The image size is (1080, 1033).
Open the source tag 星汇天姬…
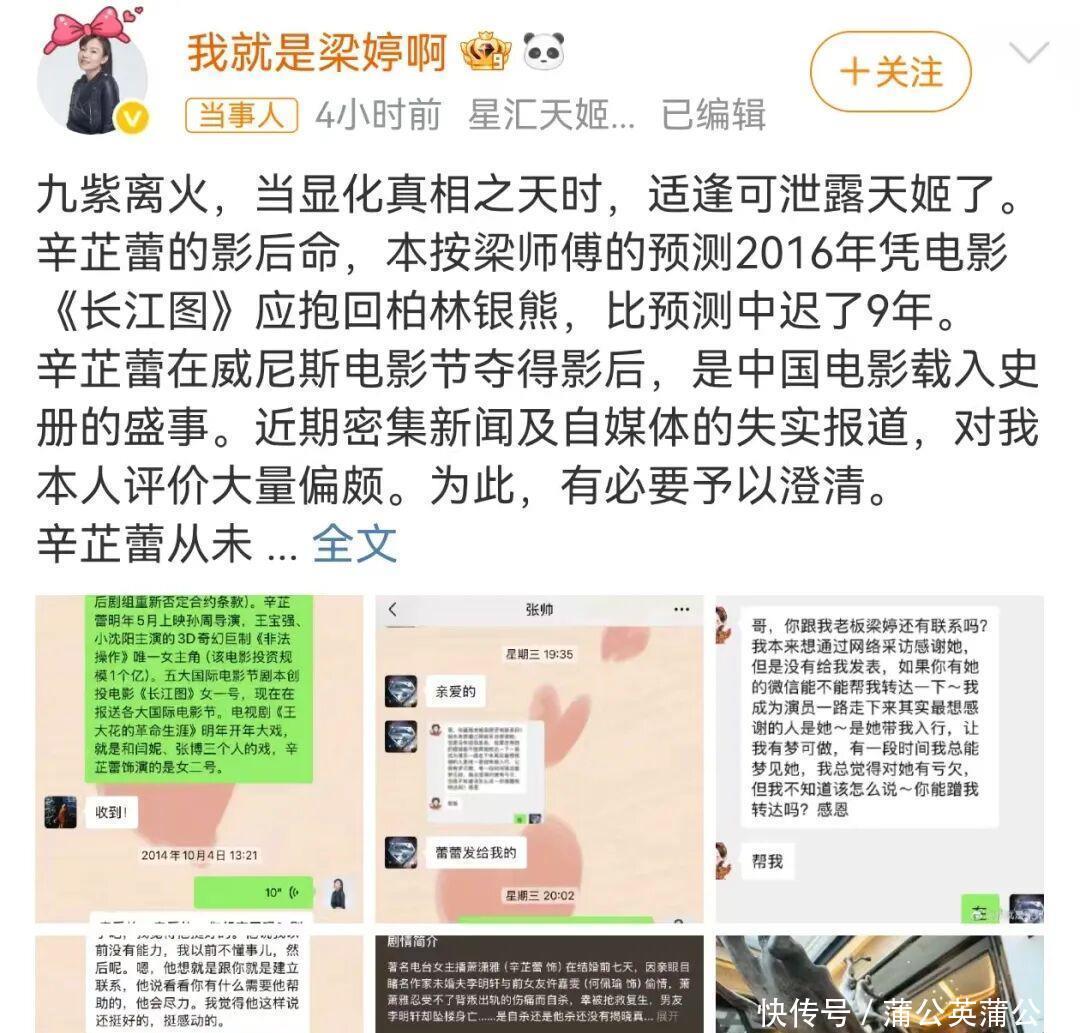[551, 115]
